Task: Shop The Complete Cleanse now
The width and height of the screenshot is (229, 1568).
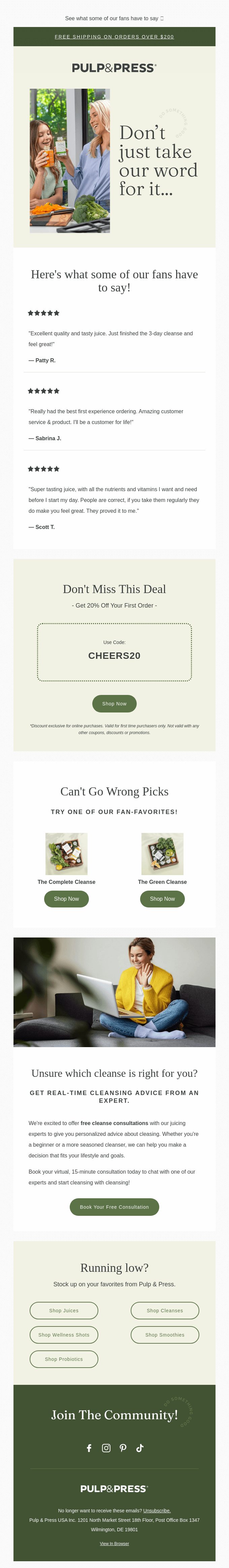Action: point(66,898)
